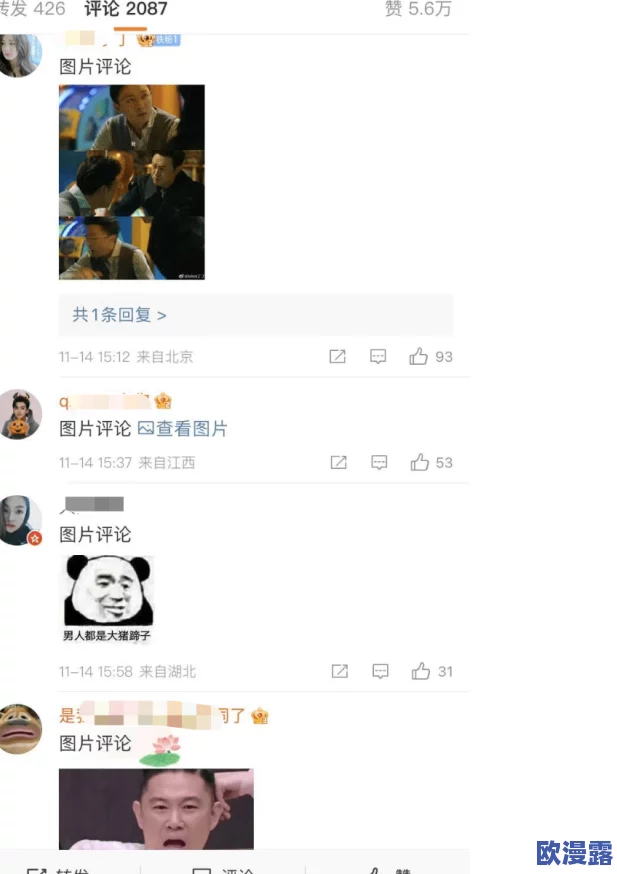The width and height of the screenshot is (617, 874).
Task: Like the comment from 北京 with 93 likes
Action: coord(419,357)
